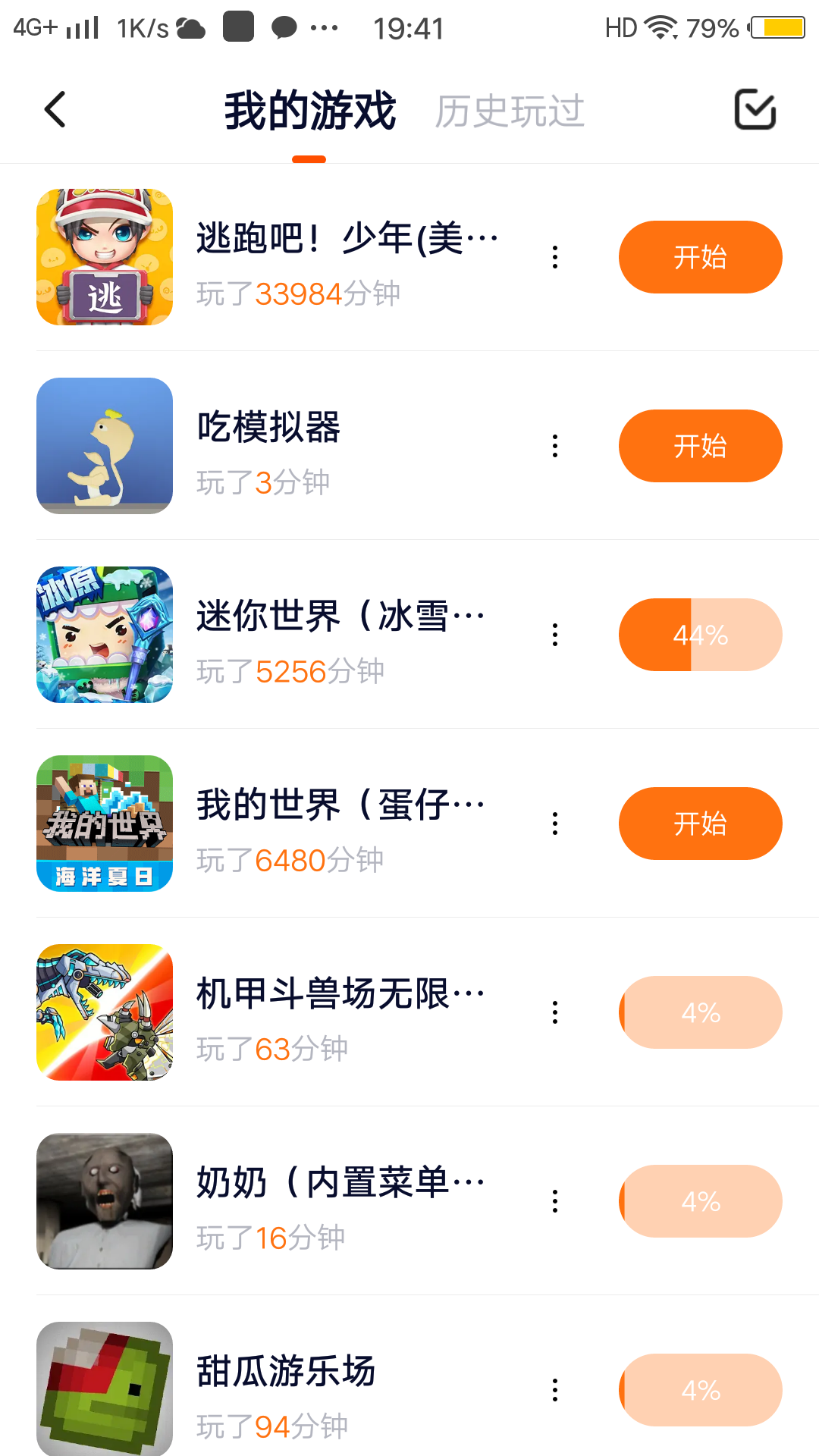819x1456 pixels.
Task: Open the 奶奶 game icon
Action: (105, 1201)
